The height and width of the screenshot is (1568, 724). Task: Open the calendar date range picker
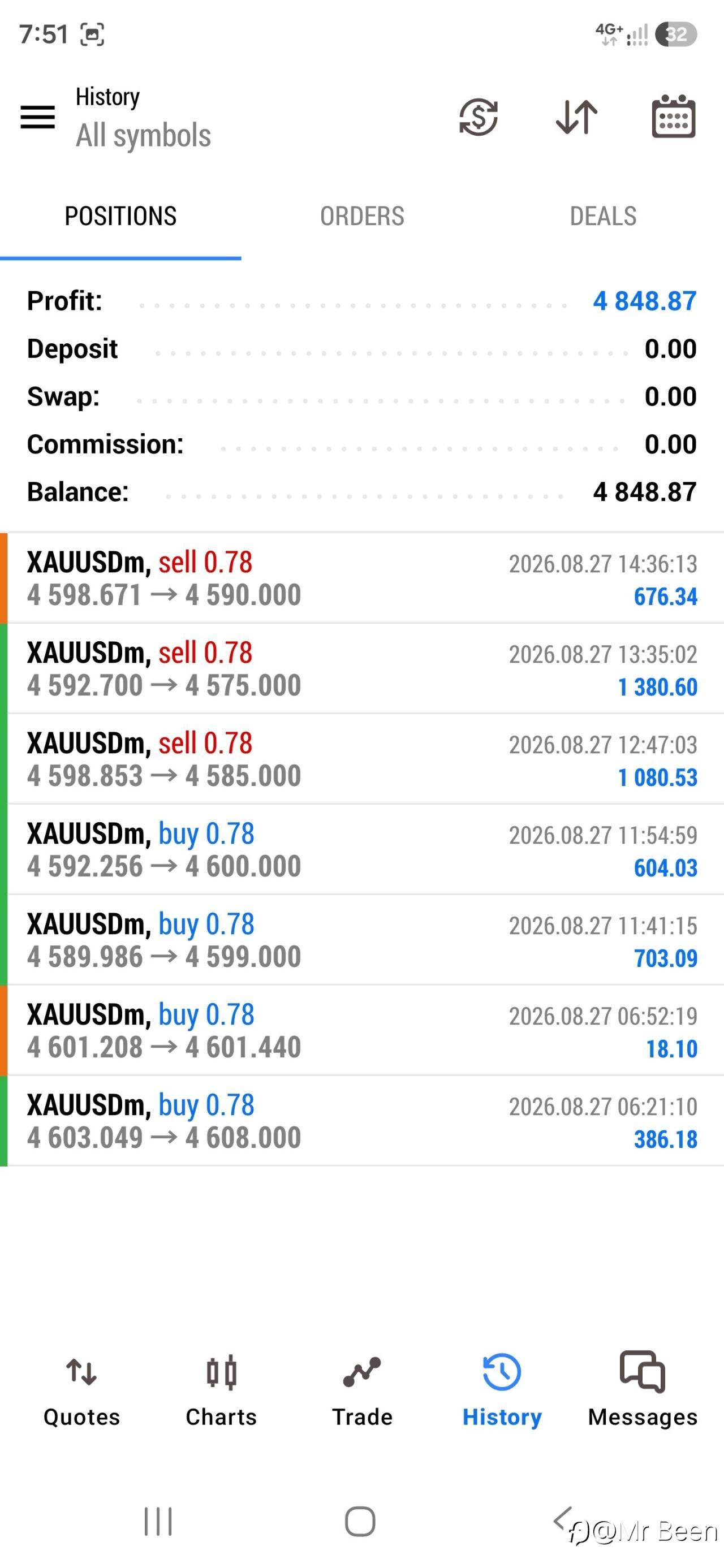point(674,116)
